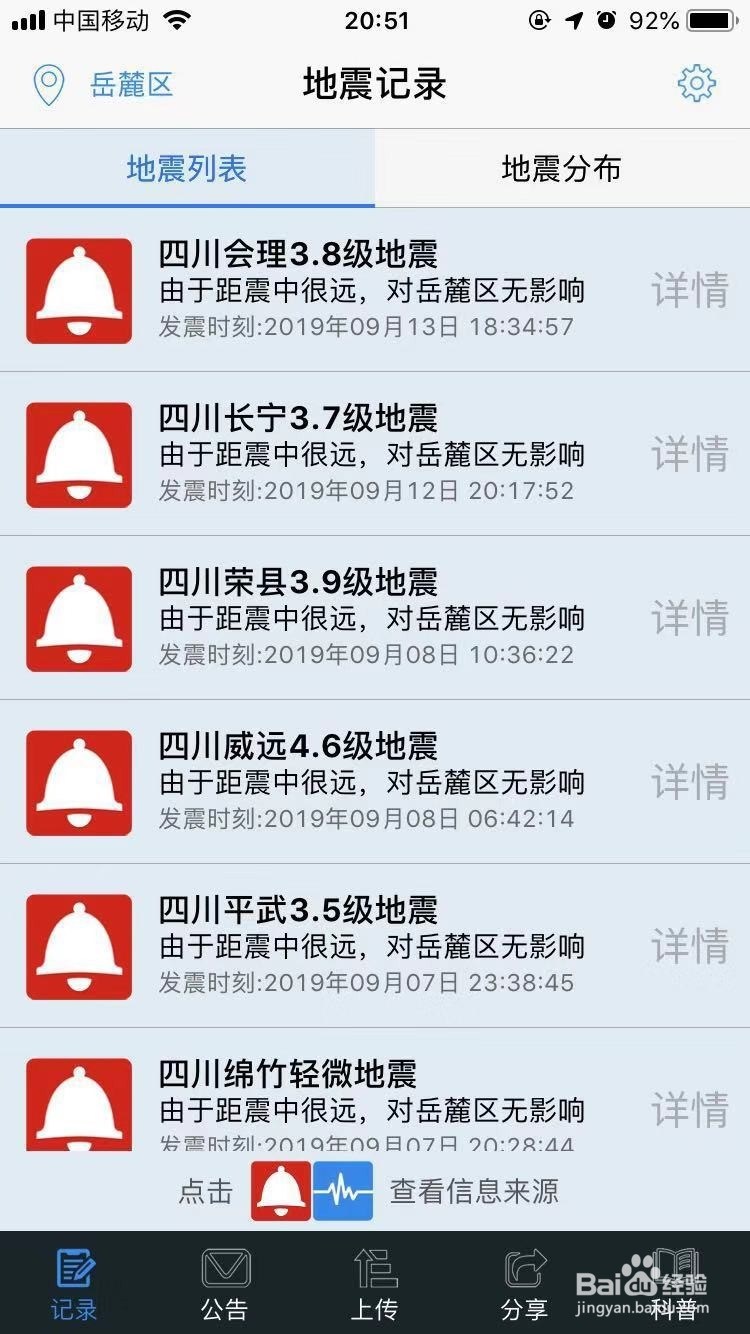Image resolution: width=750 pixels, height=1334 pixels.
Task: View 详情 of 四川威远4.6级地震
Action: [688, 782]
